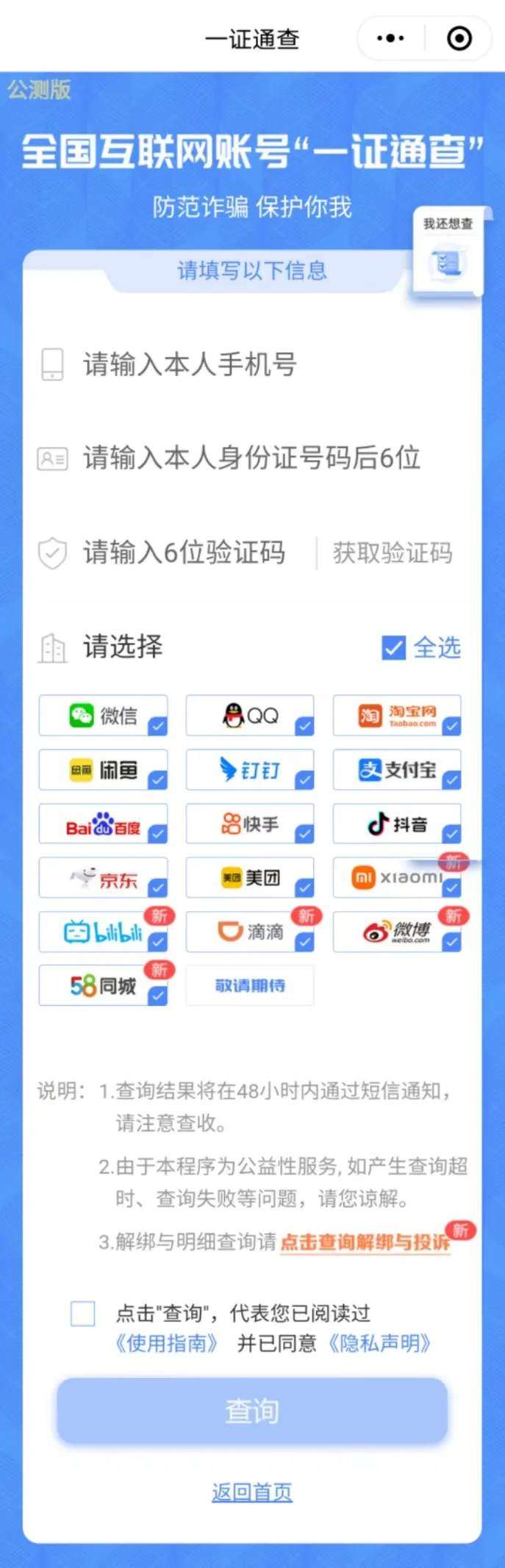Image resolution: width=505 pixels, height=1568 pixels.
Task: Uncheck the 京东 platform option
Action: (103, 878)
